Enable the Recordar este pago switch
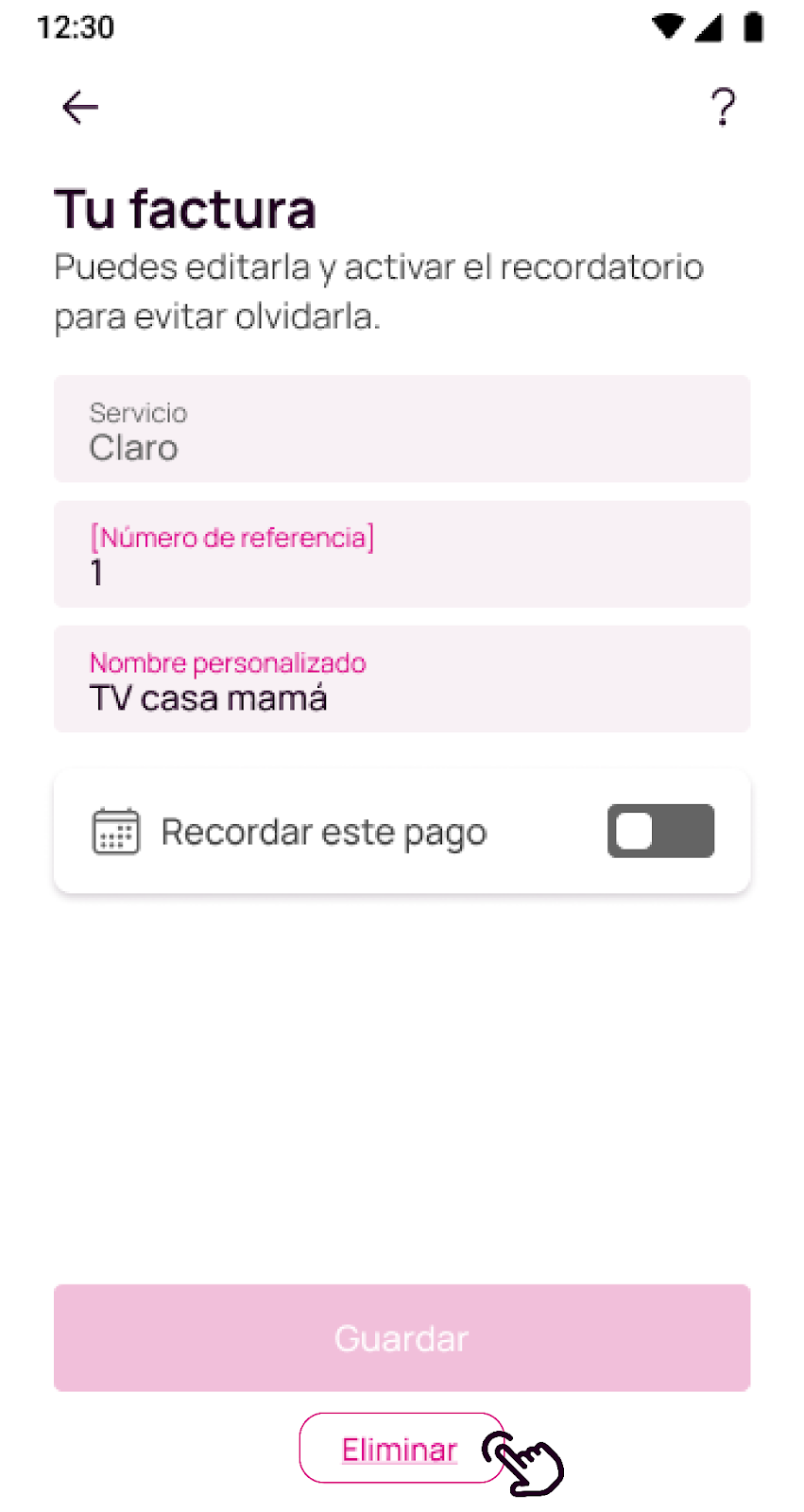 [x=660, y=831]
